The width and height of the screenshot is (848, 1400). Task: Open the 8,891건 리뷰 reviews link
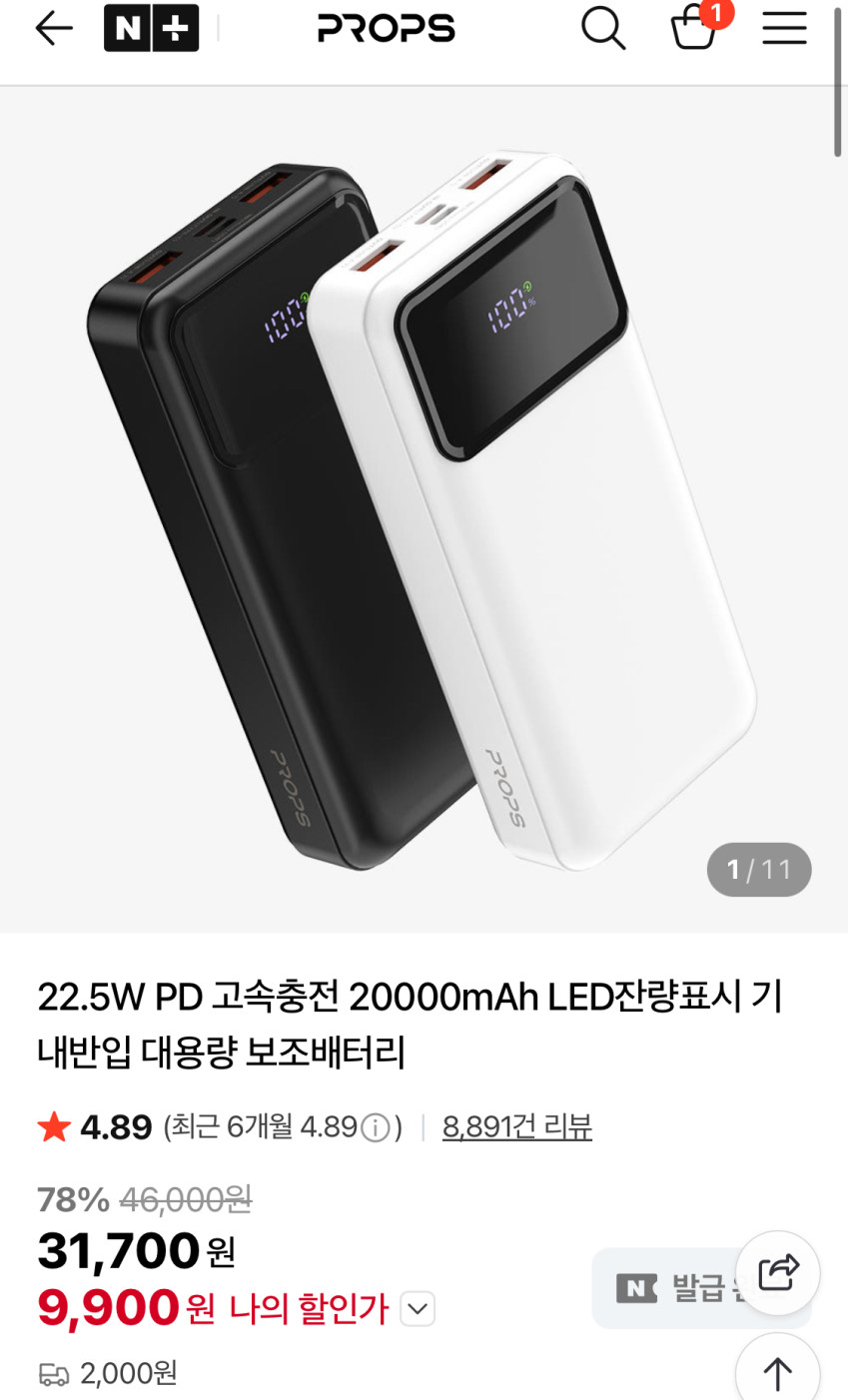(516, 1127)
